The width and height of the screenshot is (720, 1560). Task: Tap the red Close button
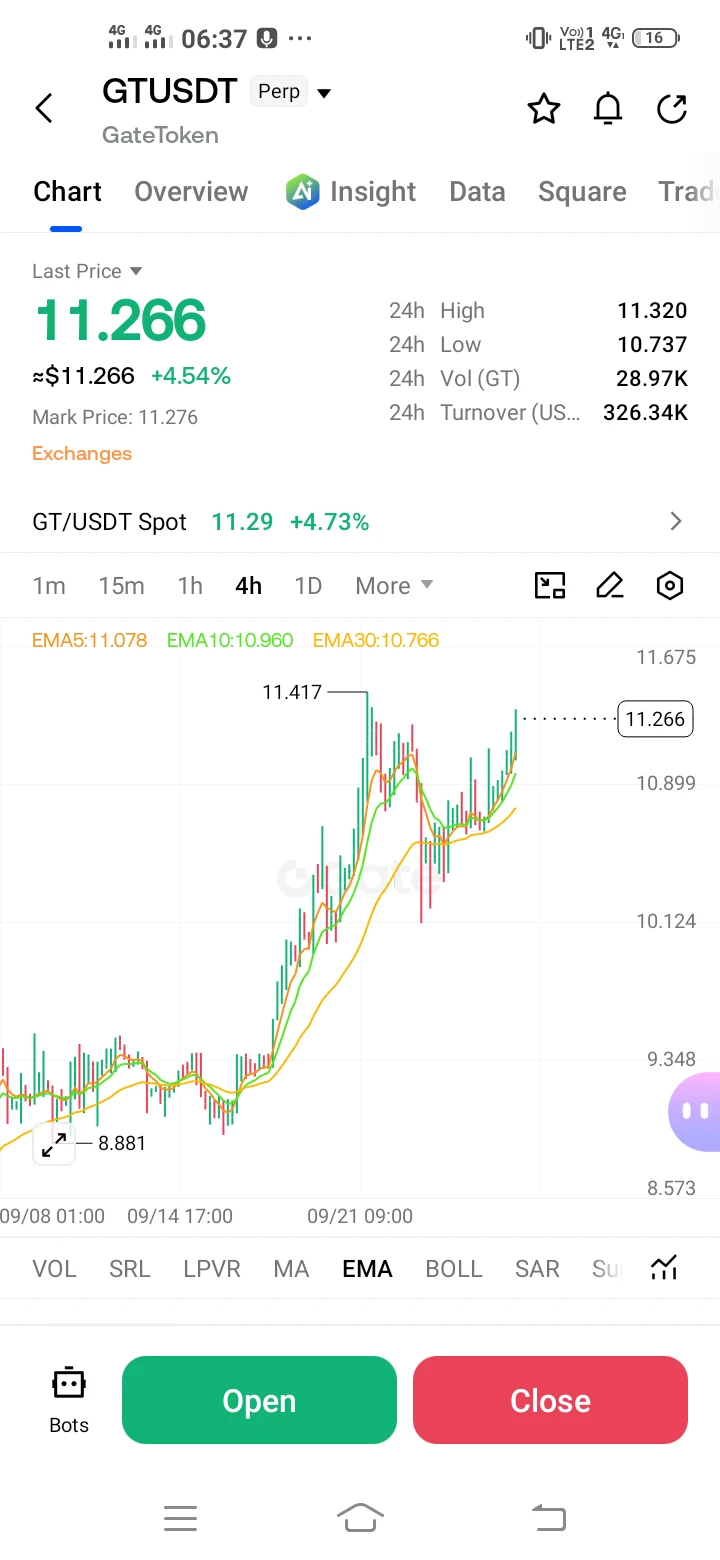point(550,1400)
